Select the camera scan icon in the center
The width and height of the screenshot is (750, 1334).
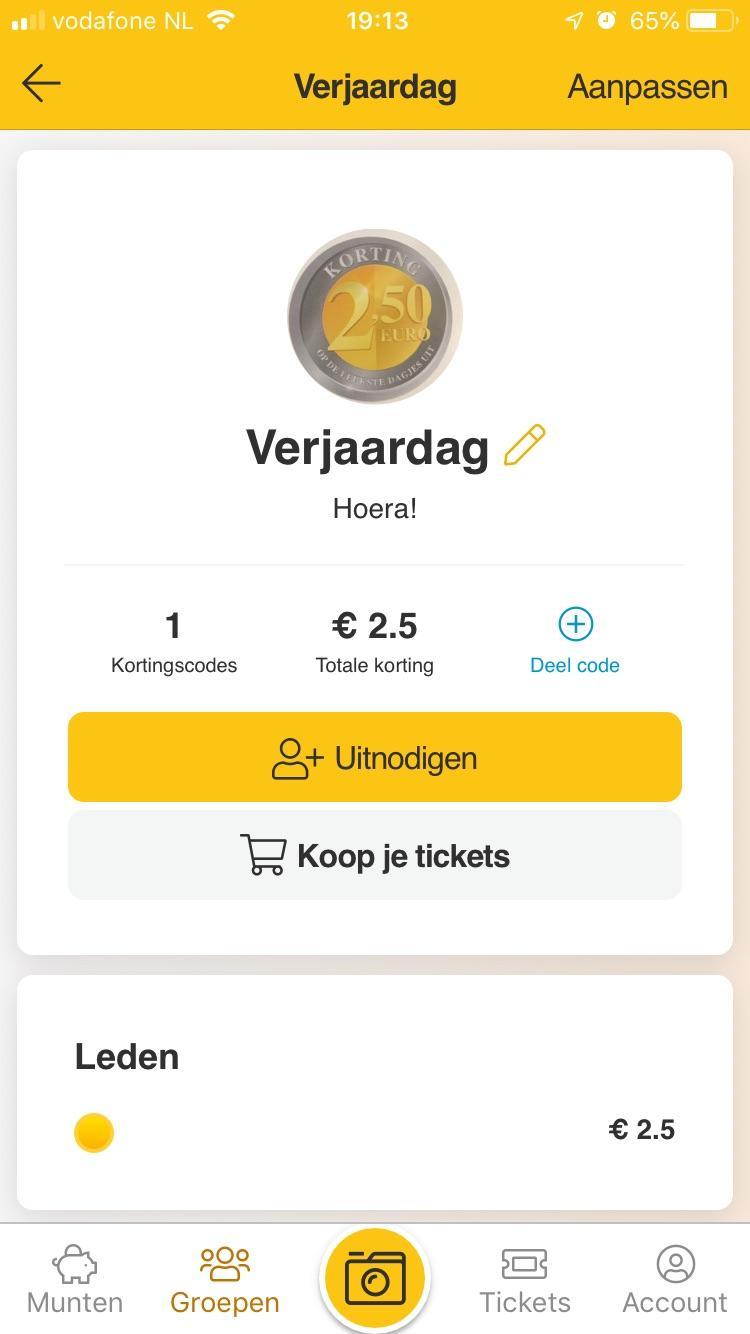coord(375,1276)
